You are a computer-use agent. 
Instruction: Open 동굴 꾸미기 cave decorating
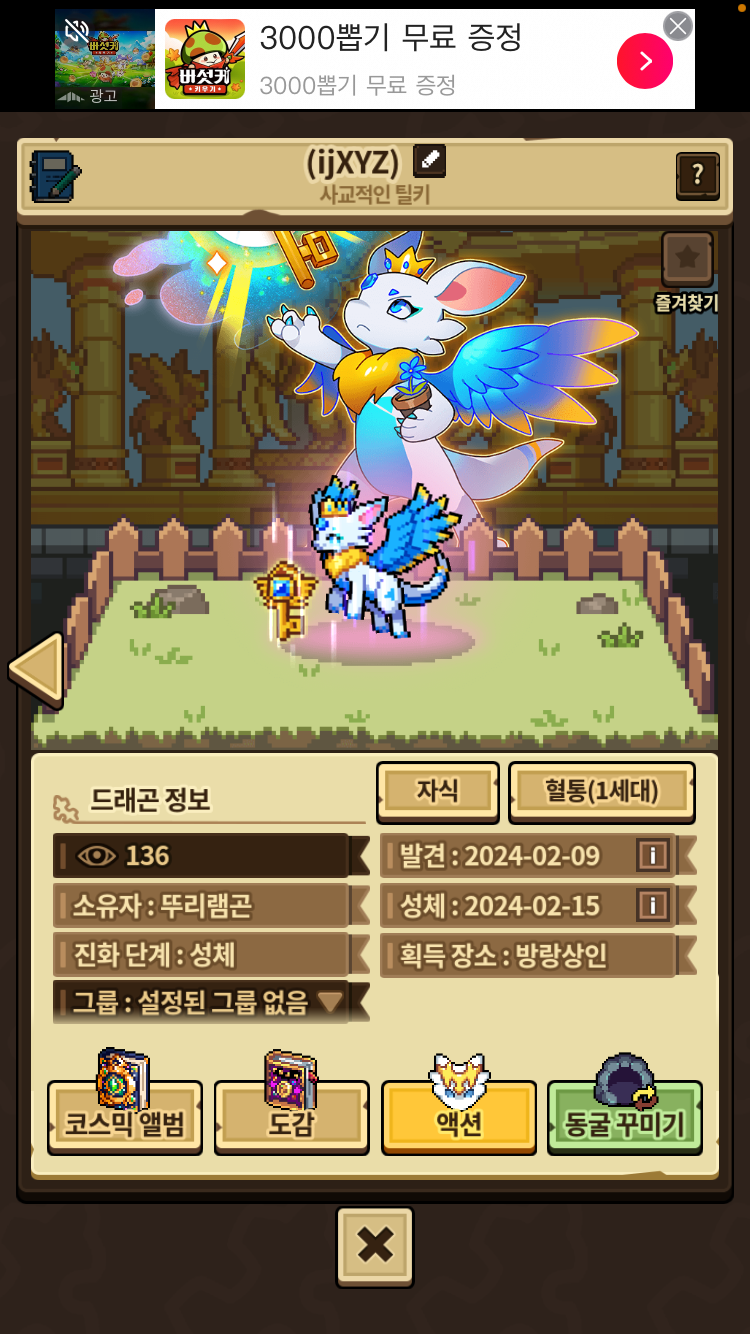pyautogui.click(x=625, y=1122)
